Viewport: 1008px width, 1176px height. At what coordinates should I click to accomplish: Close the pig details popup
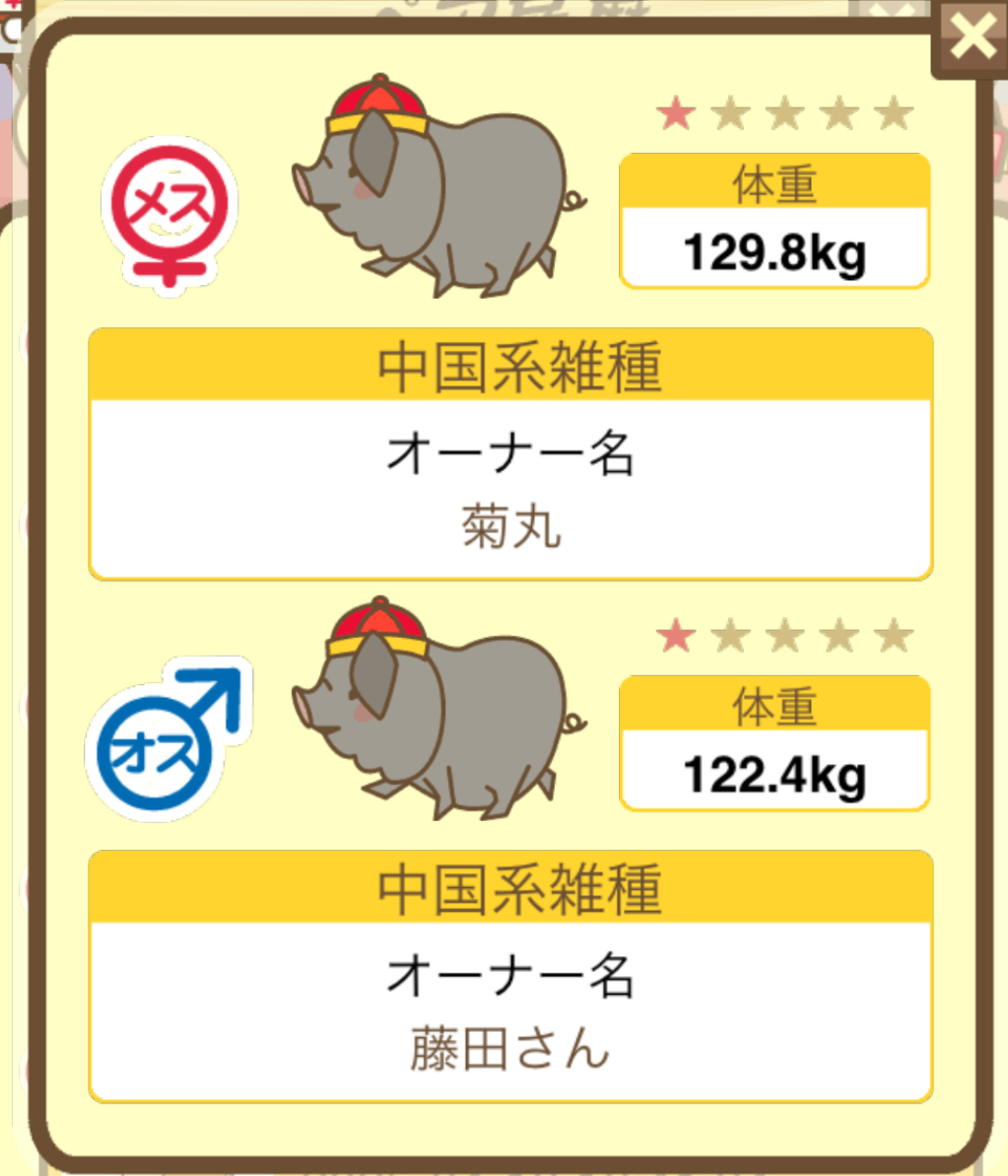point(972,39)
